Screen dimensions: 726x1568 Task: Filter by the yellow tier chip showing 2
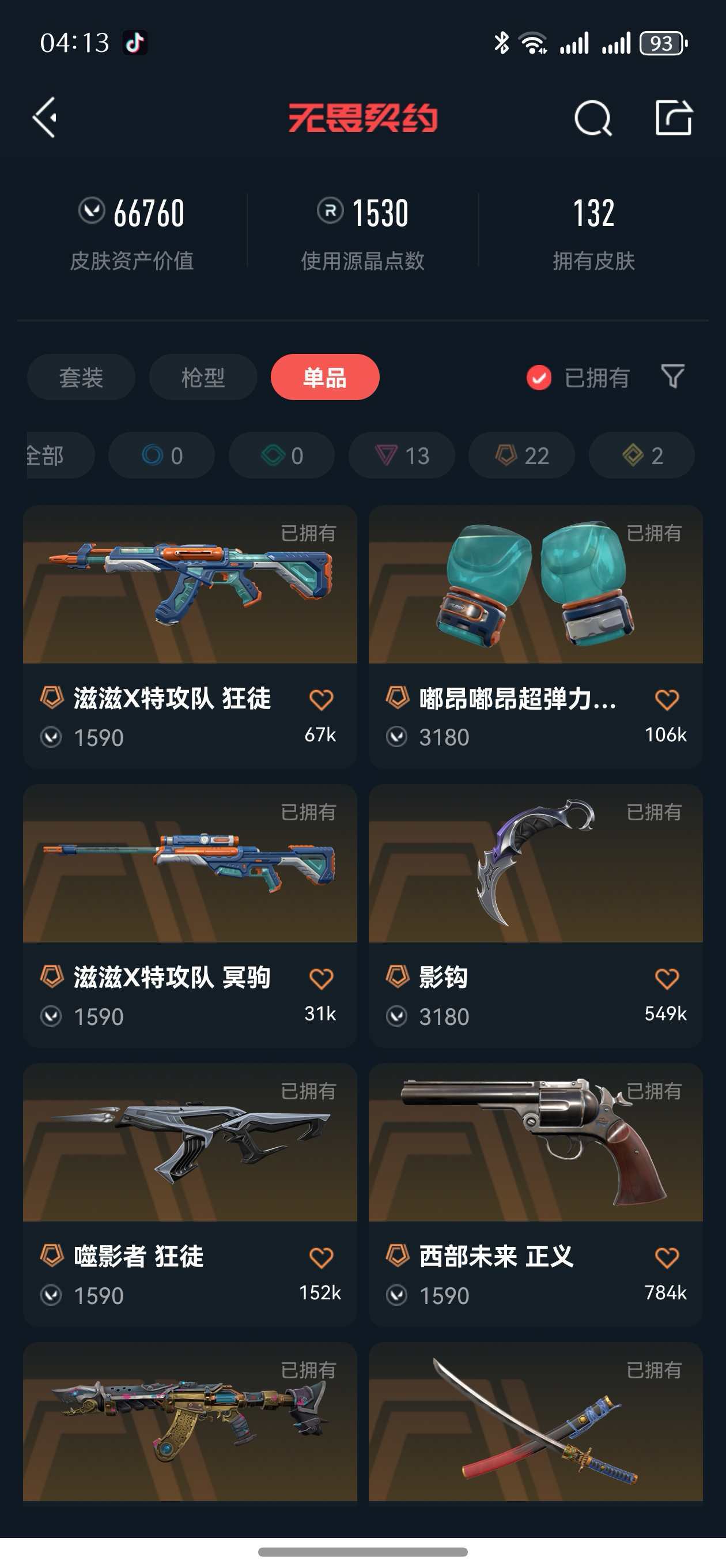tap(641, 455)
